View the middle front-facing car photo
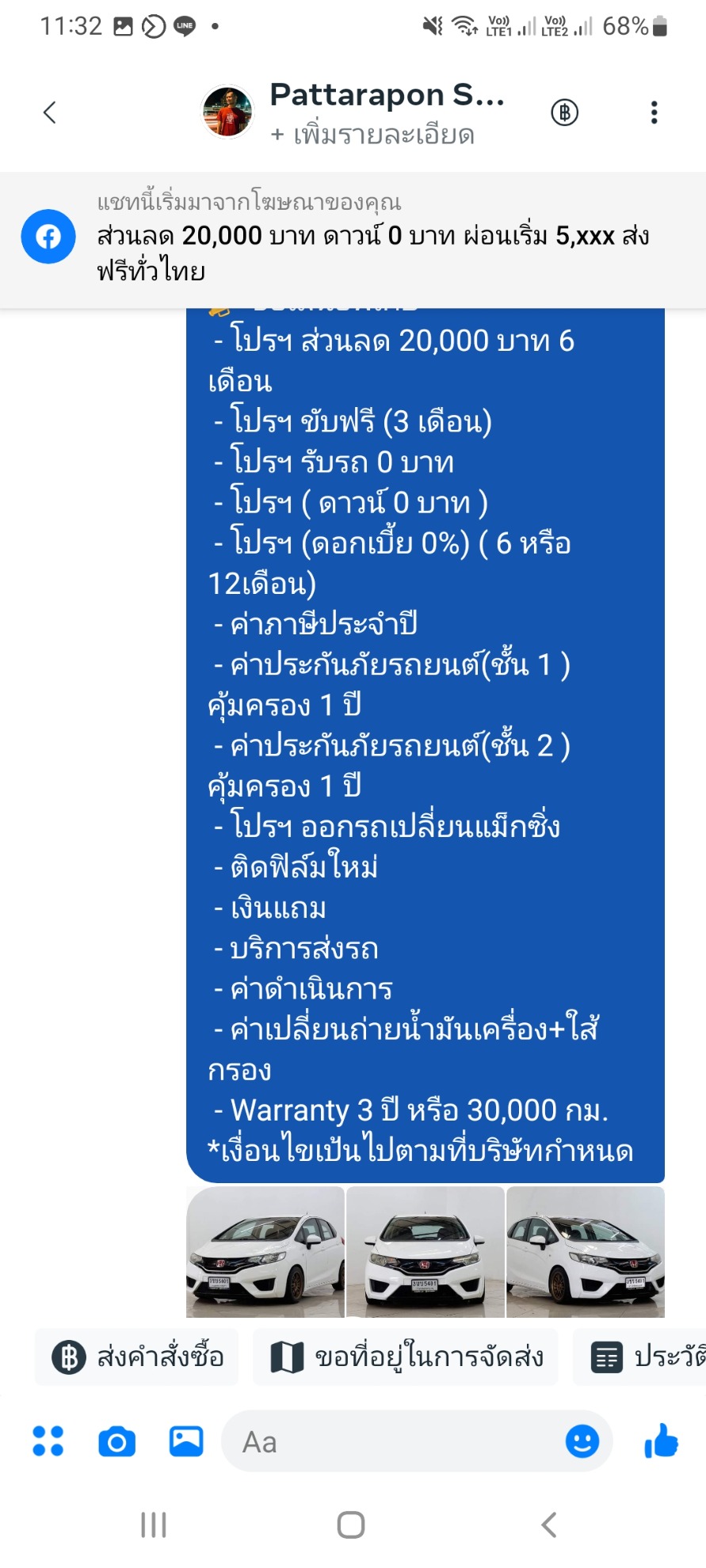Viewport: 706px width, 1568px height. [x=426, y=1252]
